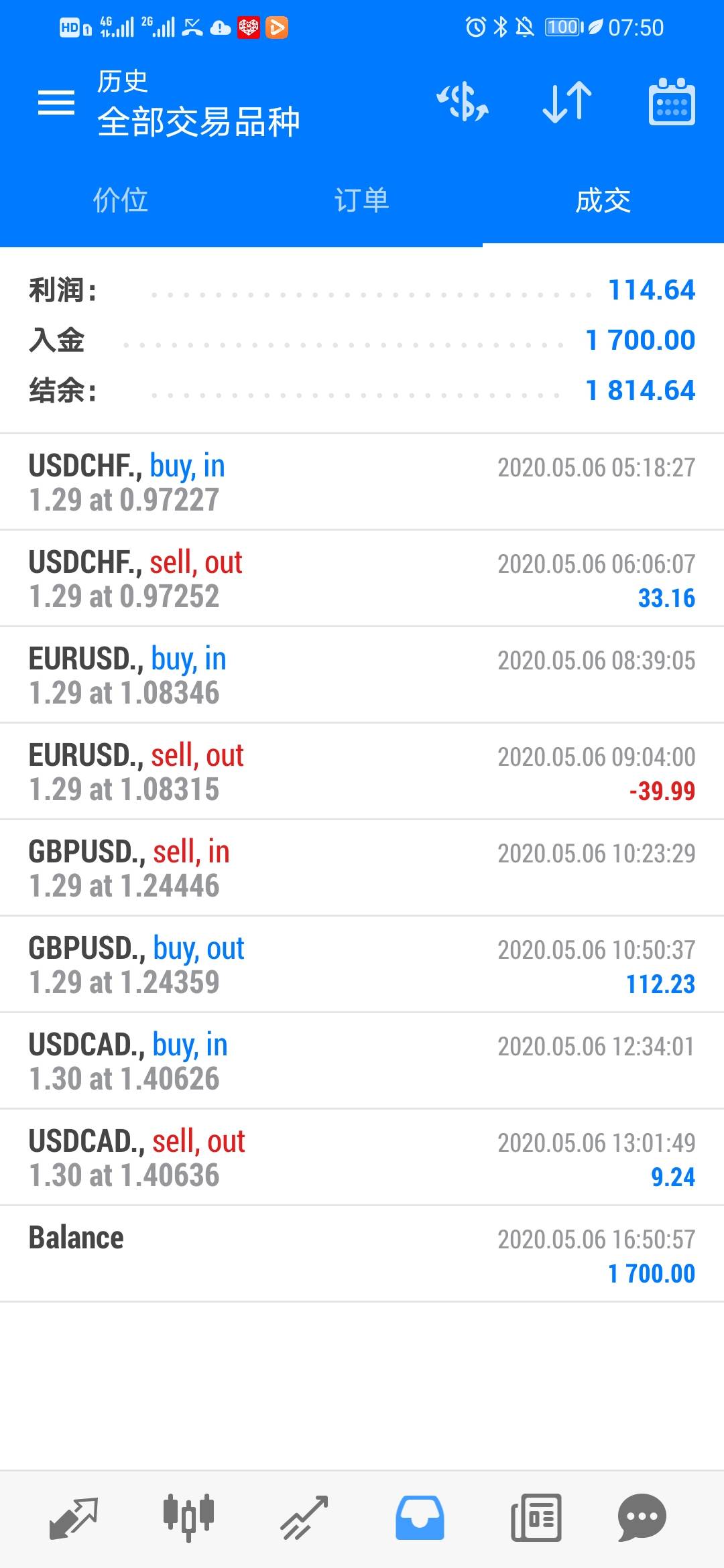Go to the candlestick chart tab
The height and width of the screenshot is (1568, 724).
pyautogui.click(x=188, y=1518)
